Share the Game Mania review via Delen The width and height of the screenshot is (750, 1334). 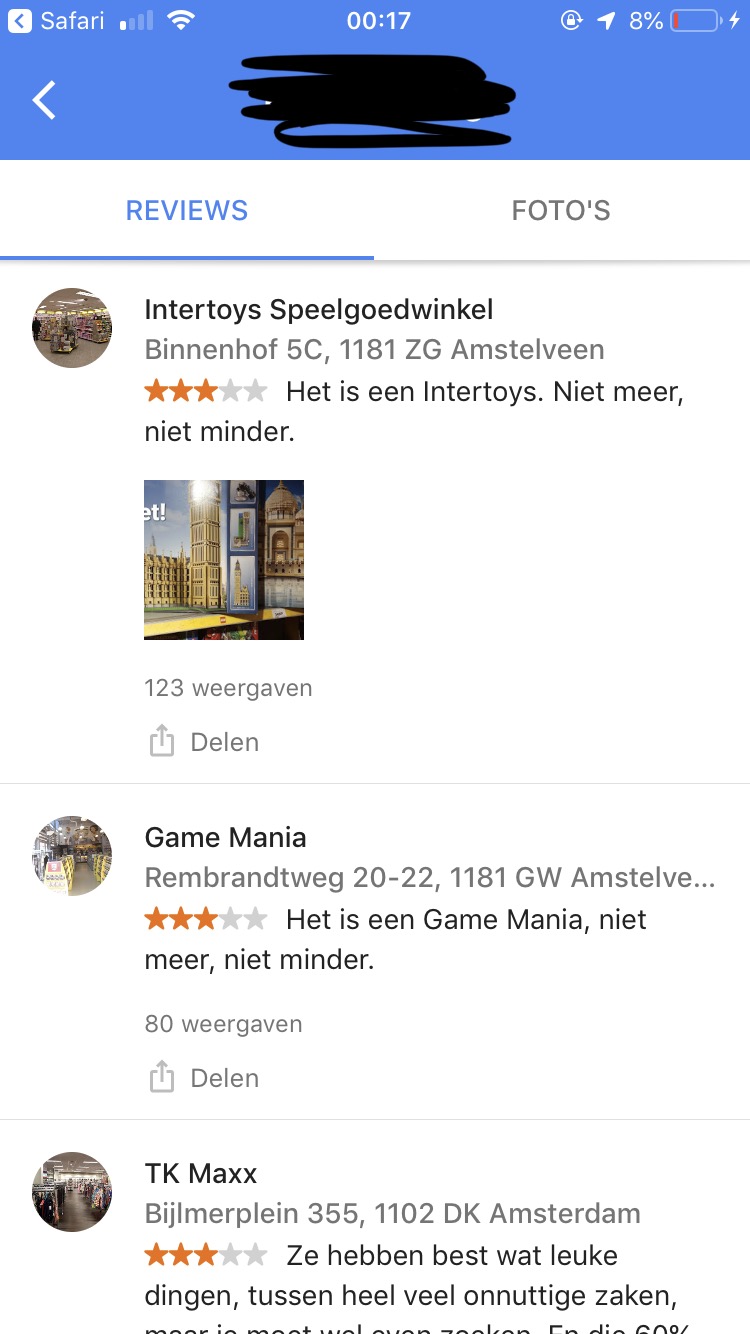[204, 1078]
